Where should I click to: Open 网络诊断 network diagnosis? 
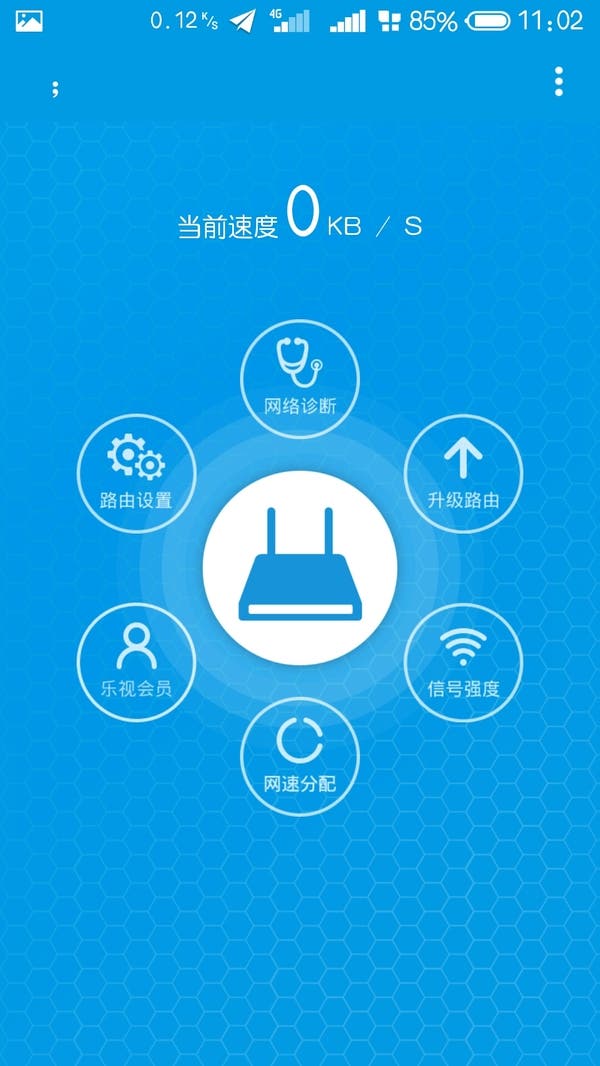(x=300, y=378)
